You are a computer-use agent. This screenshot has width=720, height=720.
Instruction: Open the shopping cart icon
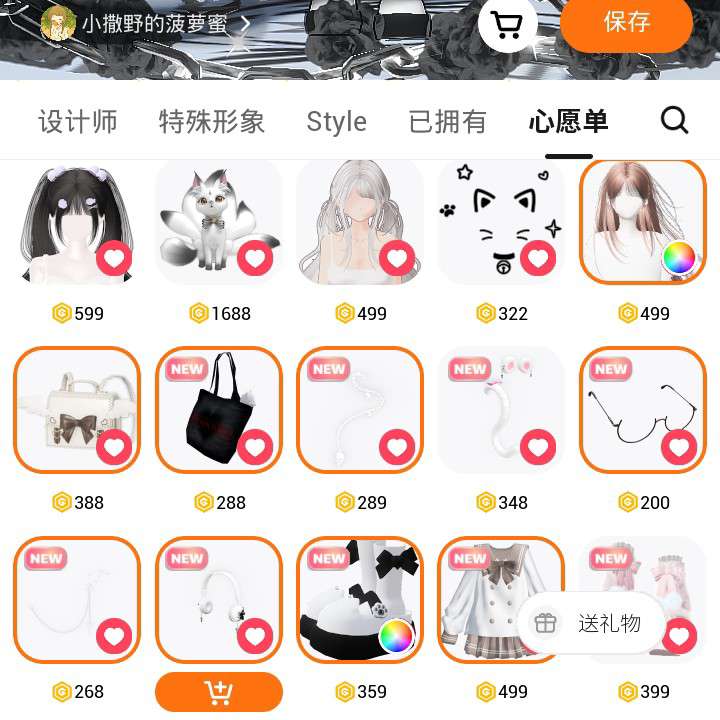pos(508,24)
